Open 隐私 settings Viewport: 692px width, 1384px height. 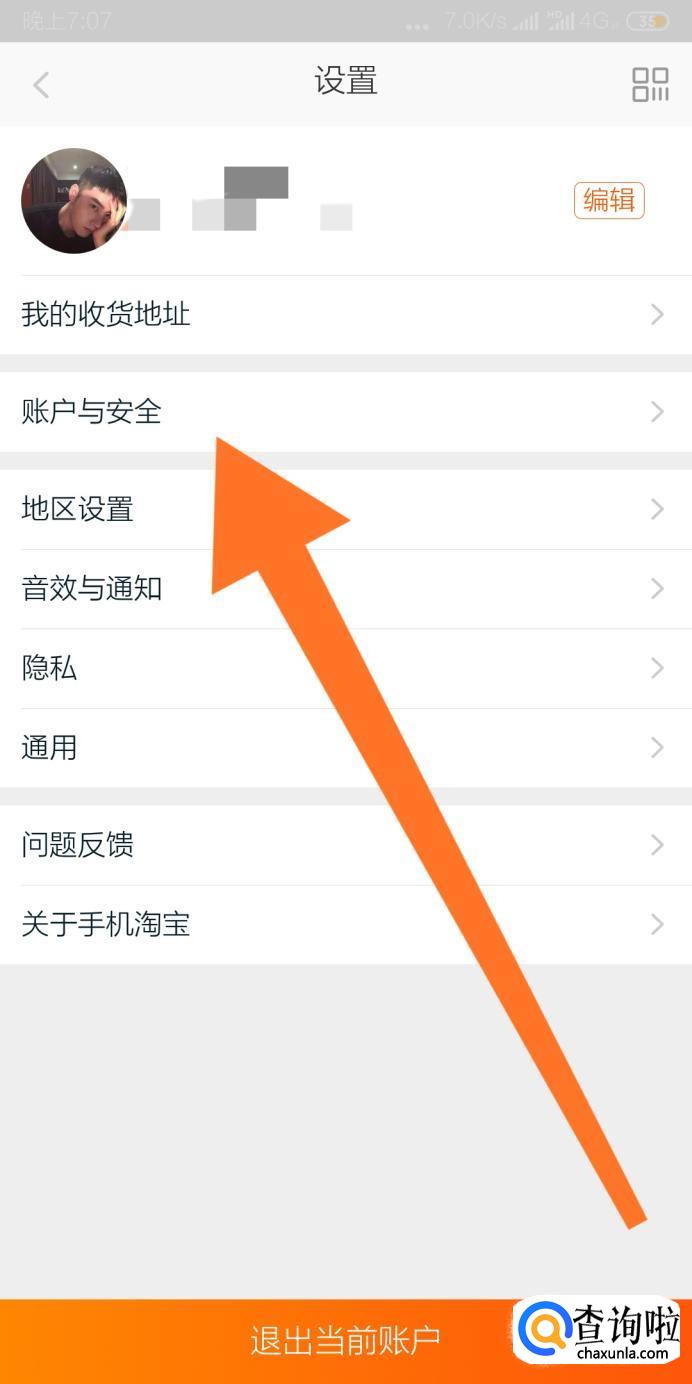click(x=50, y=668)
